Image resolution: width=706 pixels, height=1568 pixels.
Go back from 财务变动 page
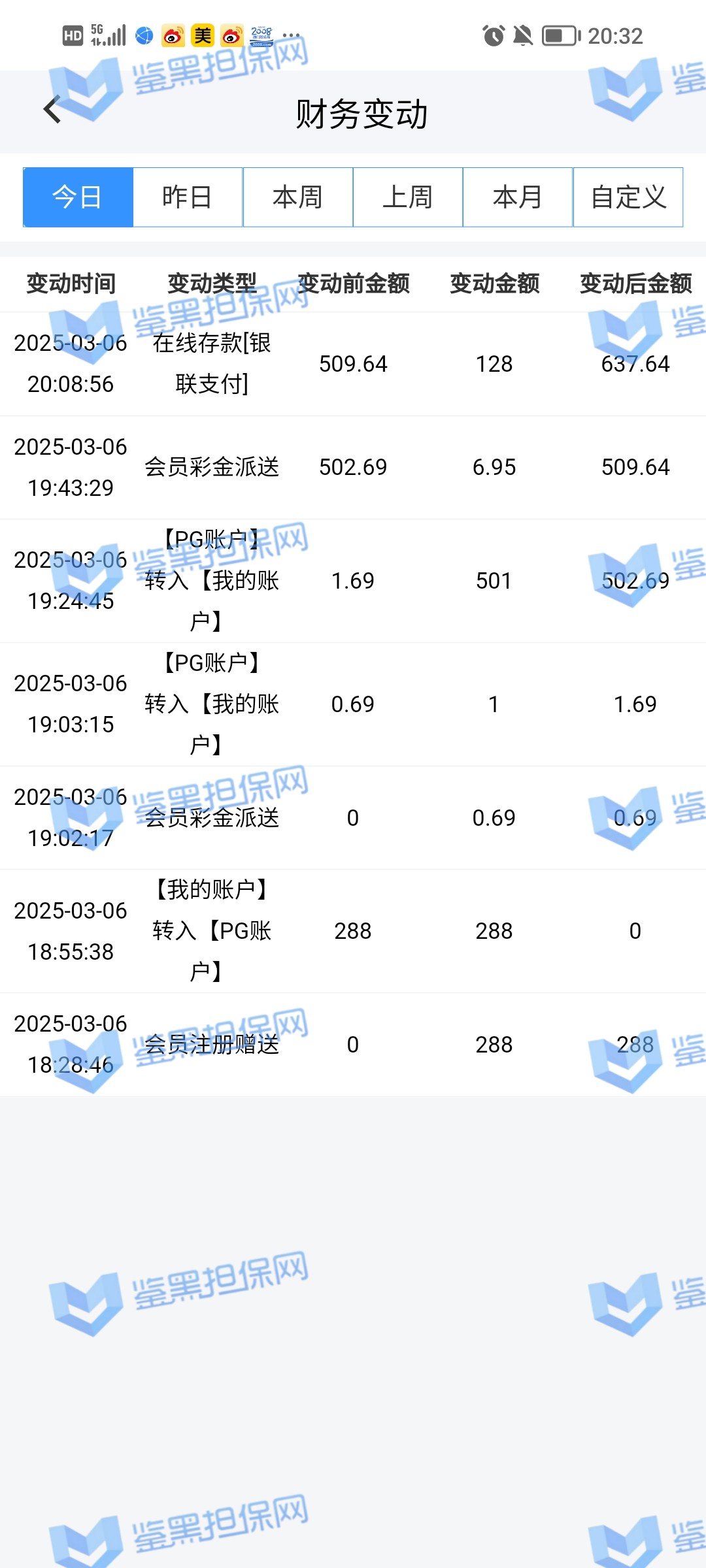click(x=52, y=110)
